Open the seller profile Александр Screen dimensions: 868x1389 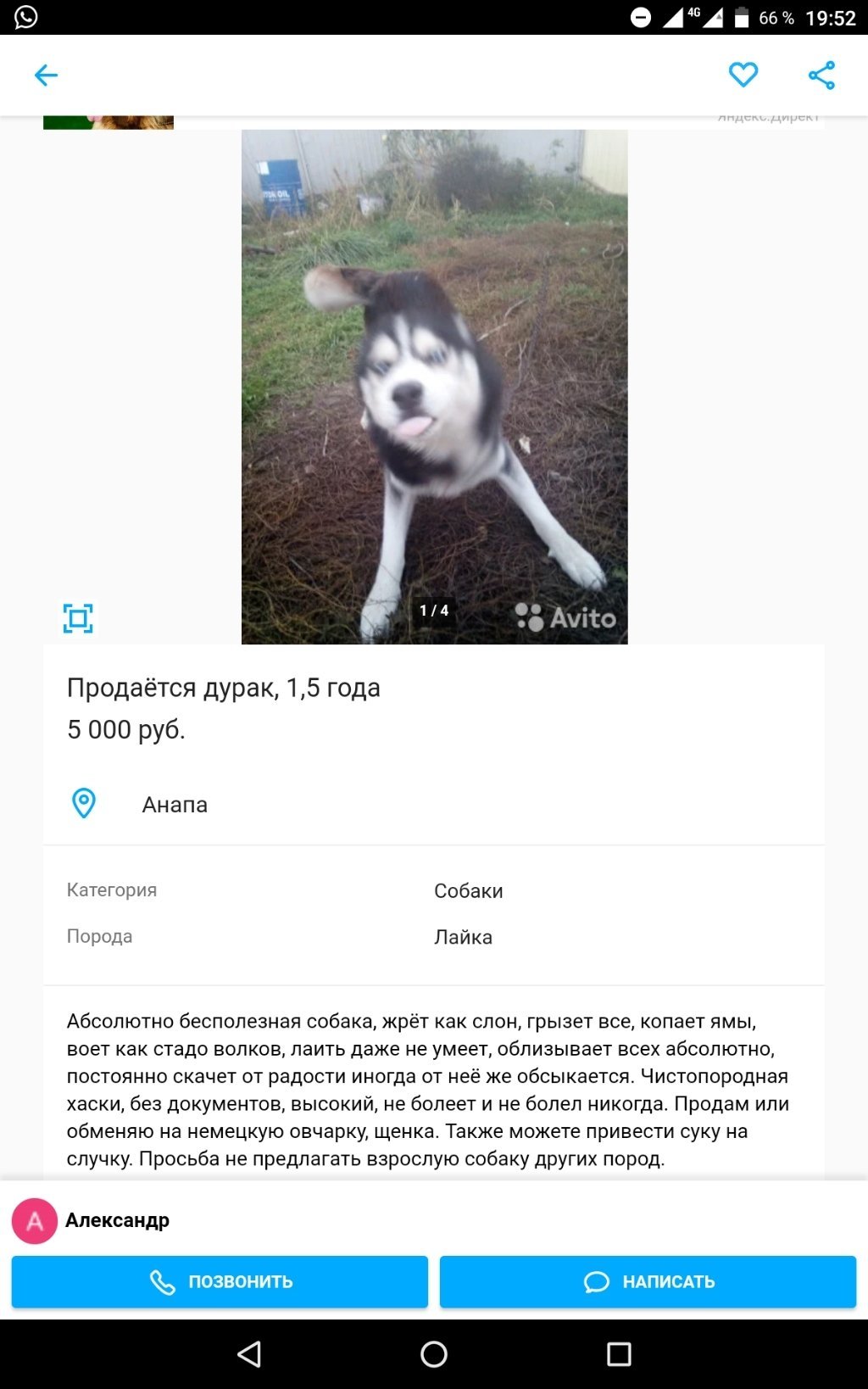(x=117, y=1221)
